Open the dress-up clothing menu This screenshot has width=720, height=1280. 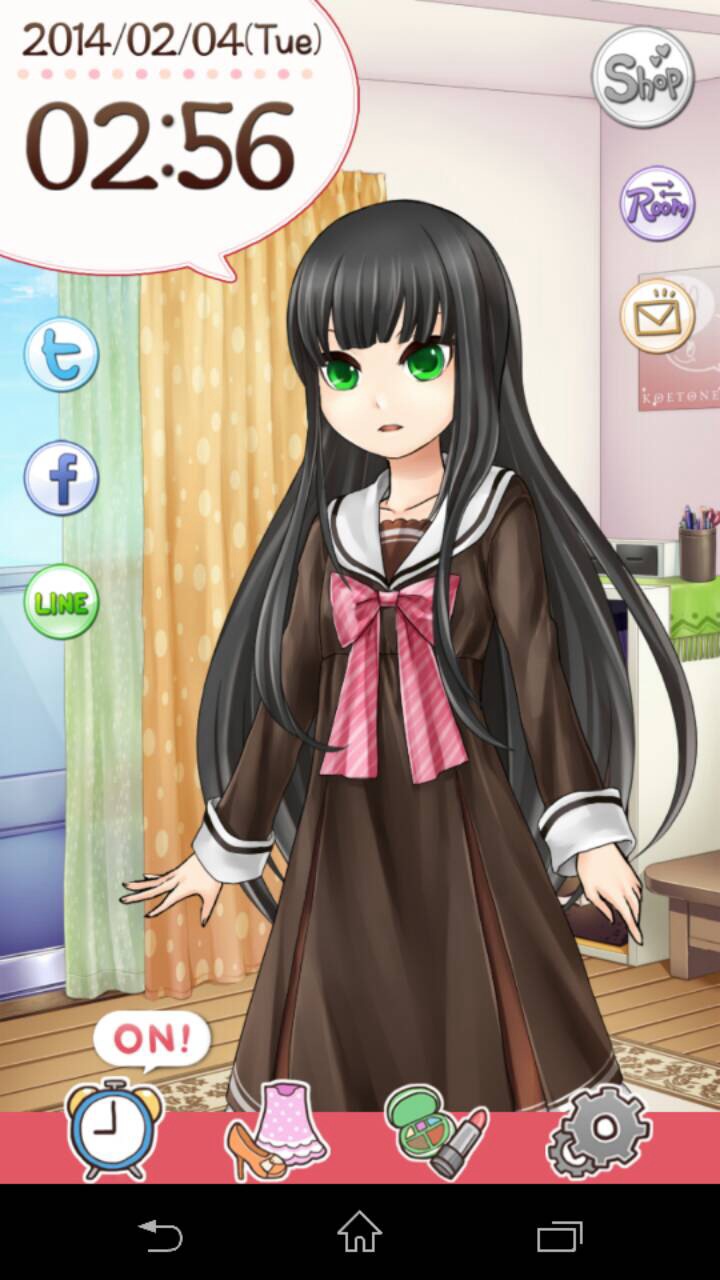[276, 1135]
